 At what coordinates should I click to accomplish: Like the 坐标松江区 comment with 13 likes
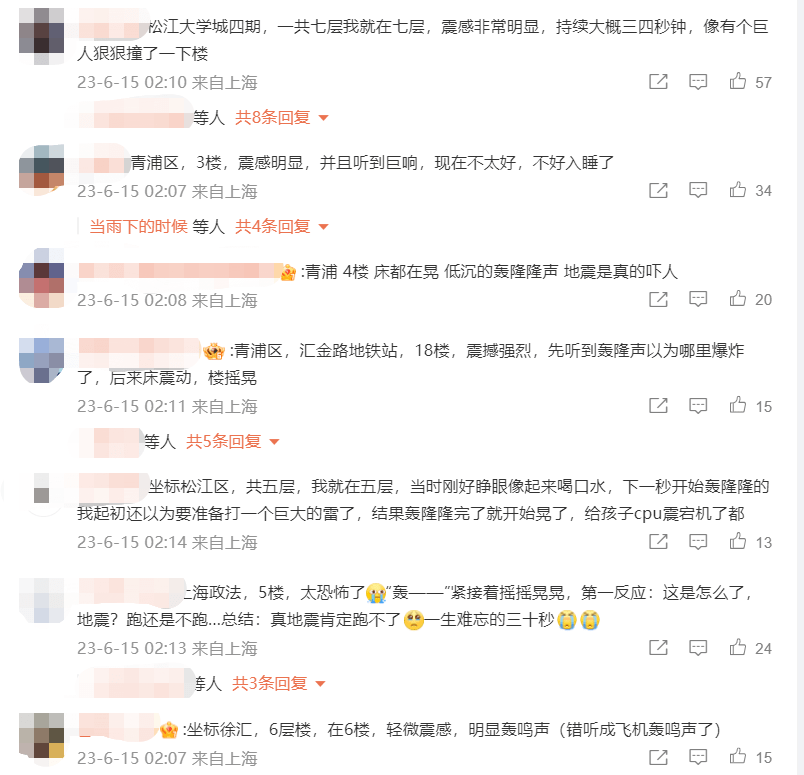[x=738, y=542]
